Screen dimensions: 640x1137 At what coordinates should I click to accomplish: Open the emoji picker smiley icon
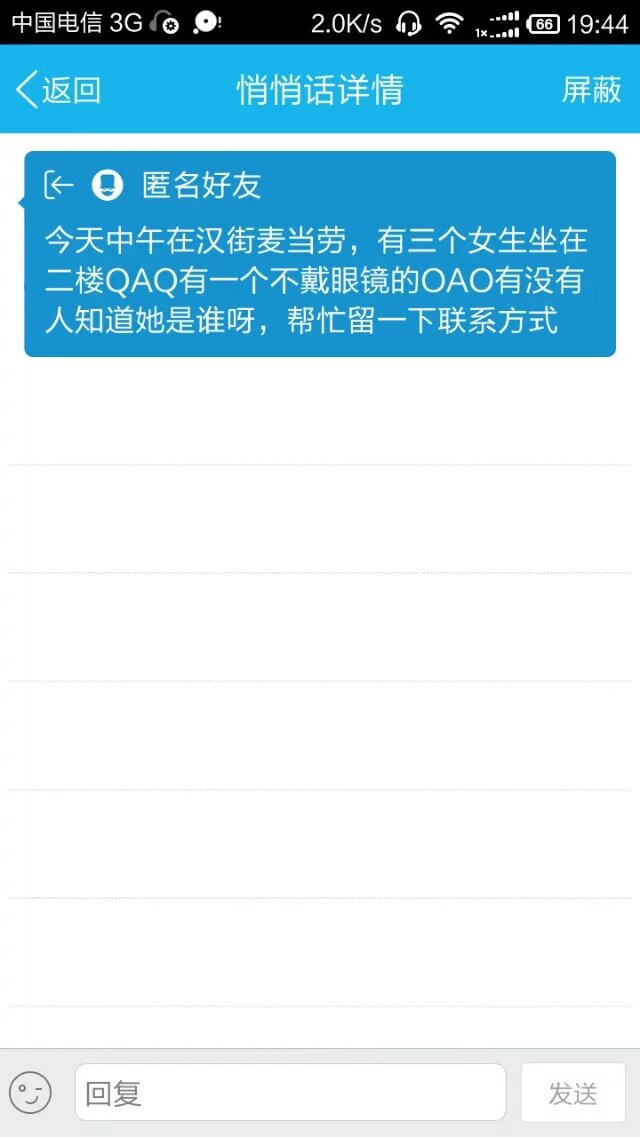point(30,1093)
